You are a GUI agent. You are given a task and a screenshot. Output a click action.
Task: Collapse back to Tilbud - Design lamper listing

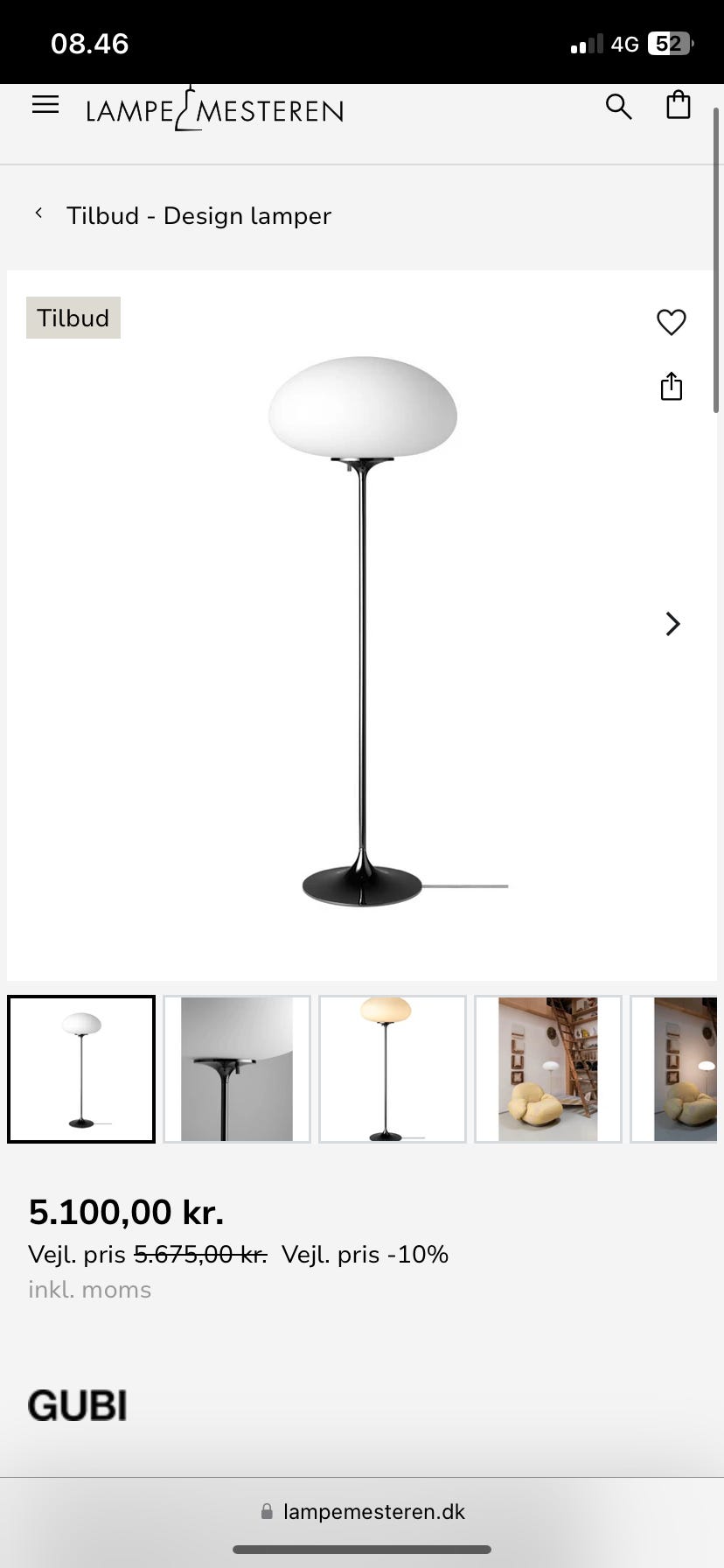(198, 215)
